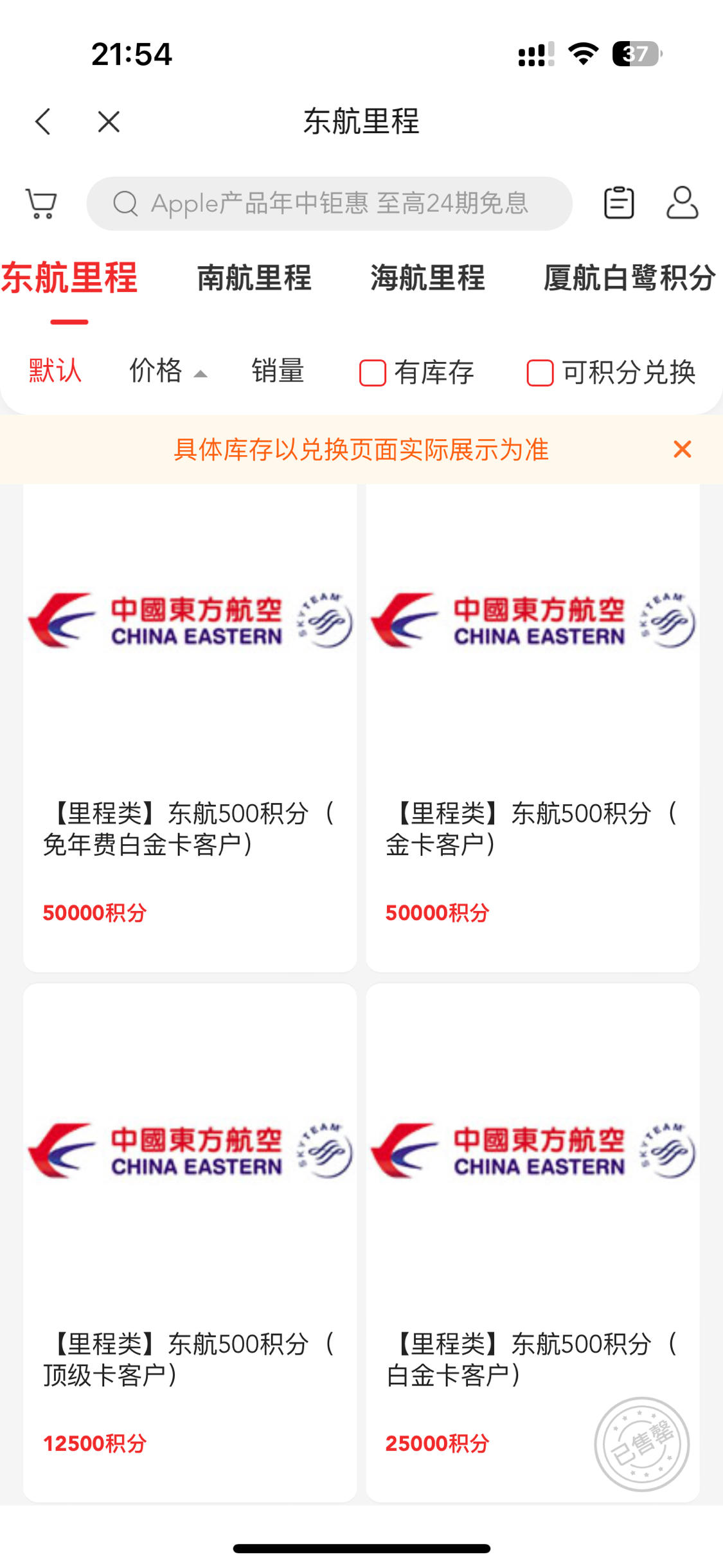
Task: Open 东航500积分 免年费白金卡客户 item
Action: (x=190, y=728)
